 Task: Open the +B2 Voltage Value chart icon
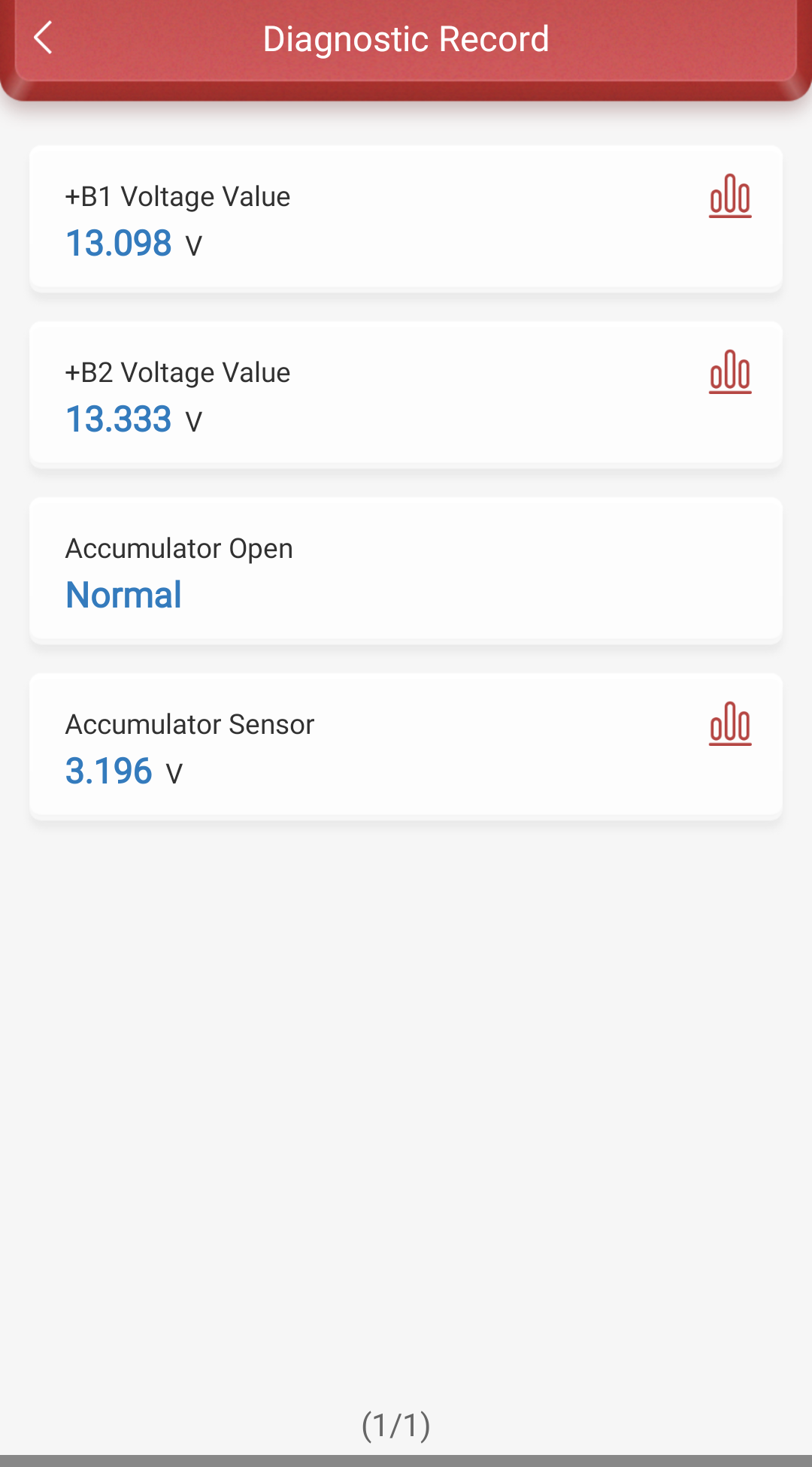tap(731, 372)
